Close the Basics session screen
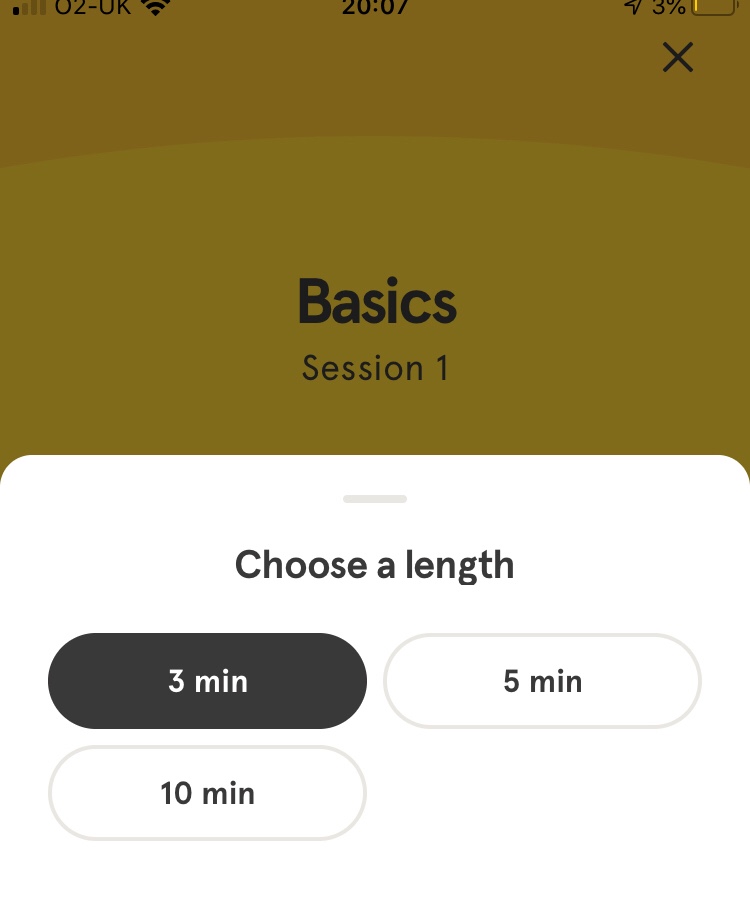 678,58
